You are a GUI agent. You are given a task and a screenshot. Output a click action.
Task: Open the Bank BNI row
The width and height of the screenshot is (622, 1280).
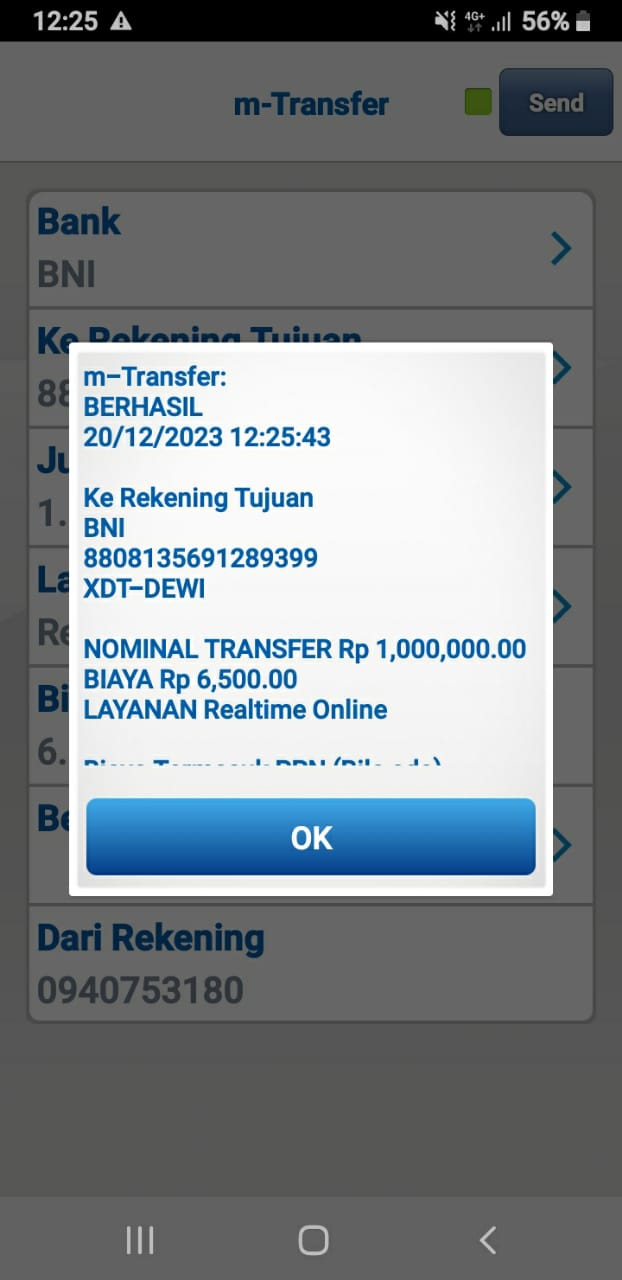click(311, 248)
